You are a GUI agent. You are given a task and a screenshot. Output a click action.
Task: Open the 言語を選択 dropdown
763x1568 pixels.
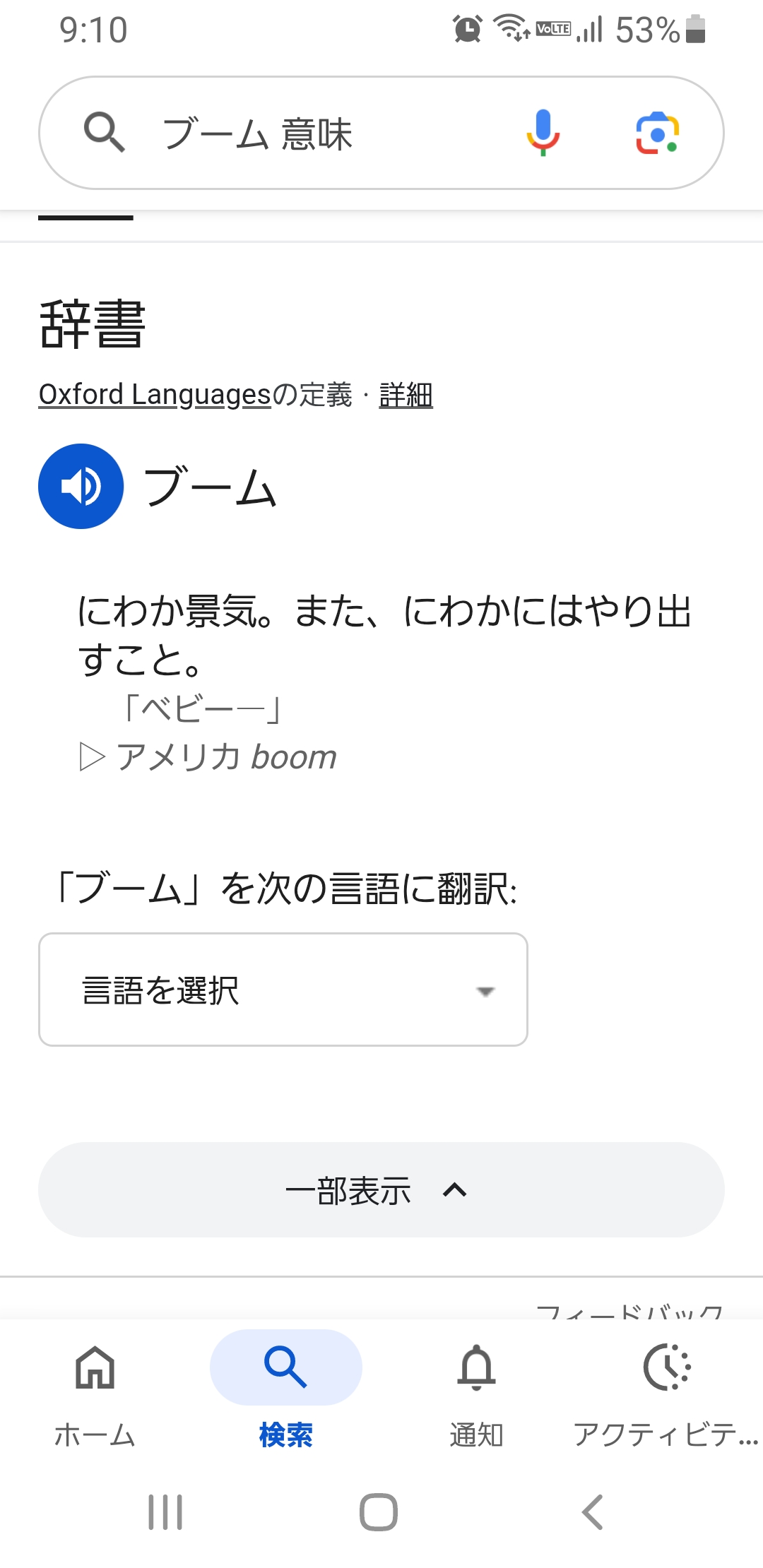coord(283,990)
